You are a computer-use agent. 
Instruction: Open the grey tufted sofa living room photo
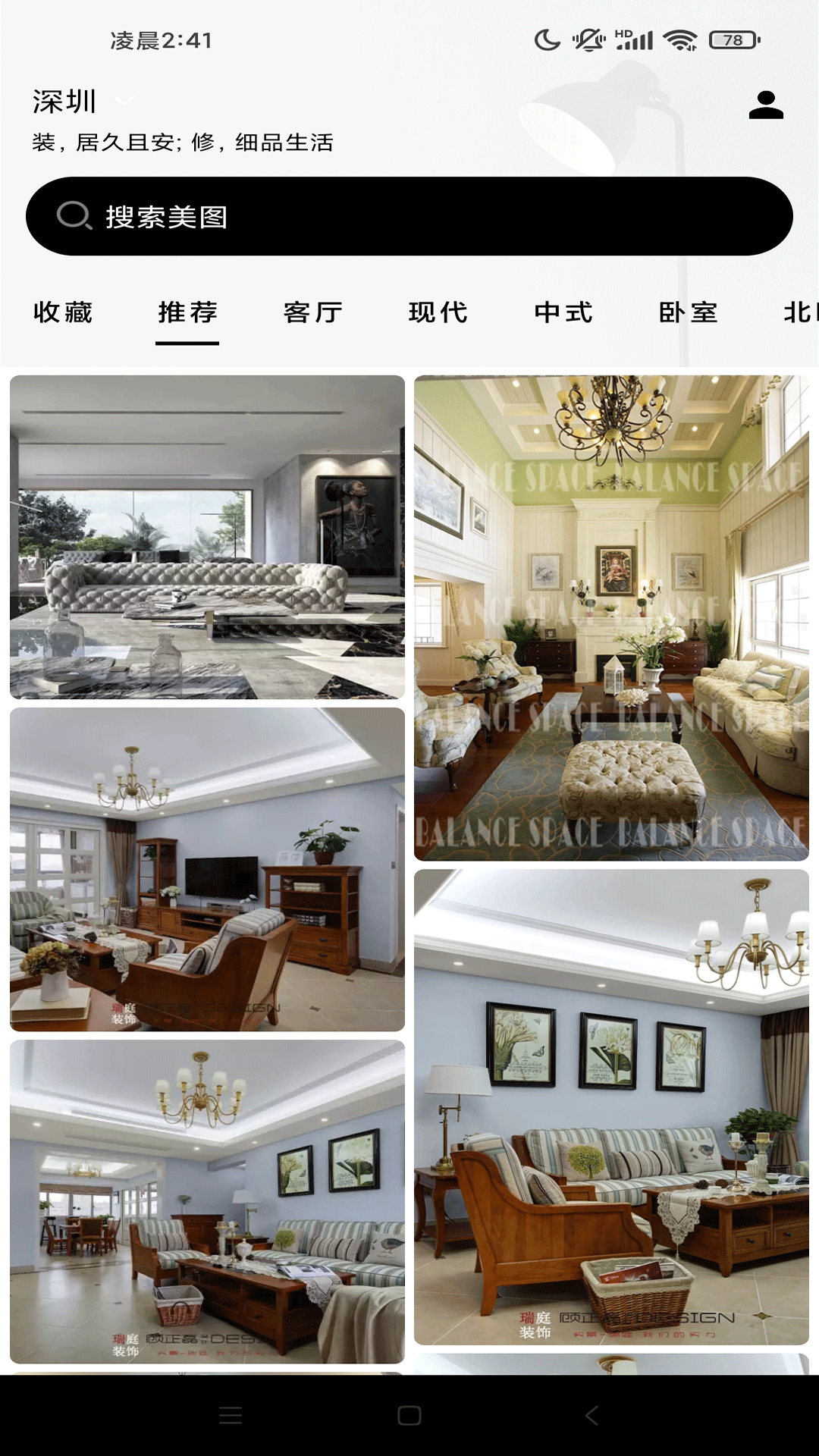[207, 537]
